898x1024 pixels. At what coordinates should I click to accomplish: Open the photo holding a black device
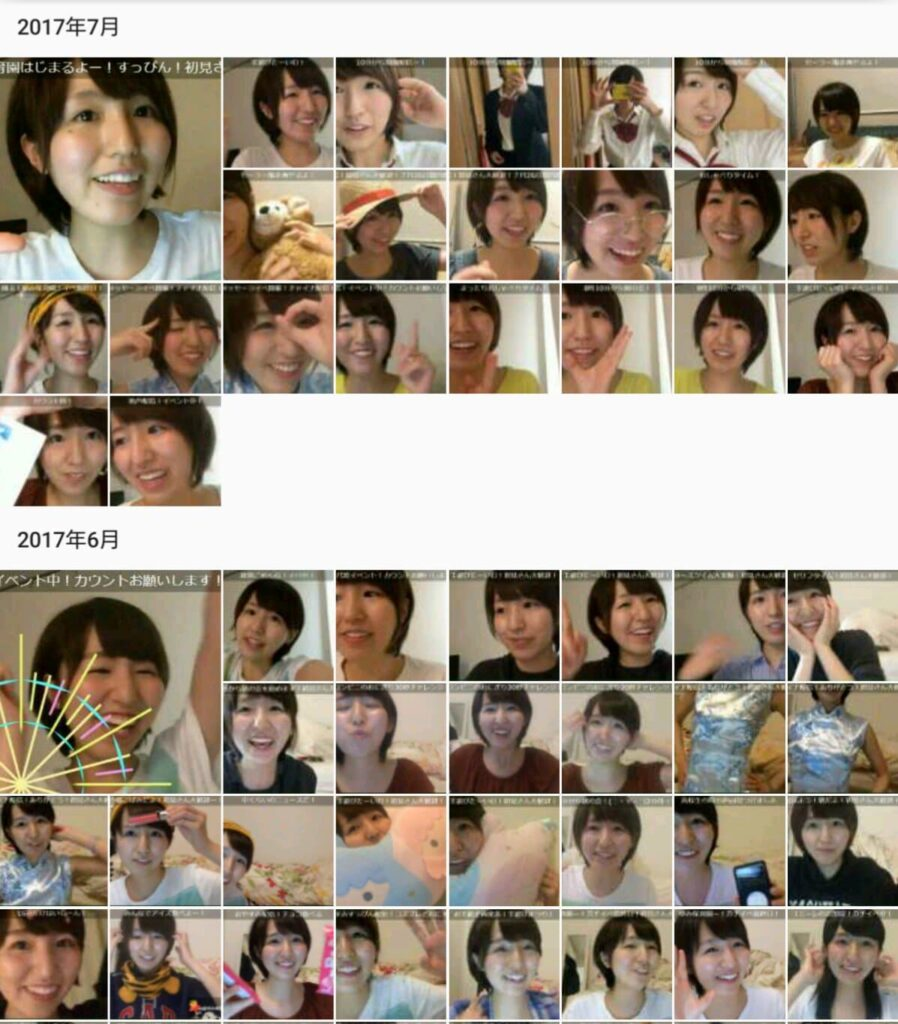(729, 851)
